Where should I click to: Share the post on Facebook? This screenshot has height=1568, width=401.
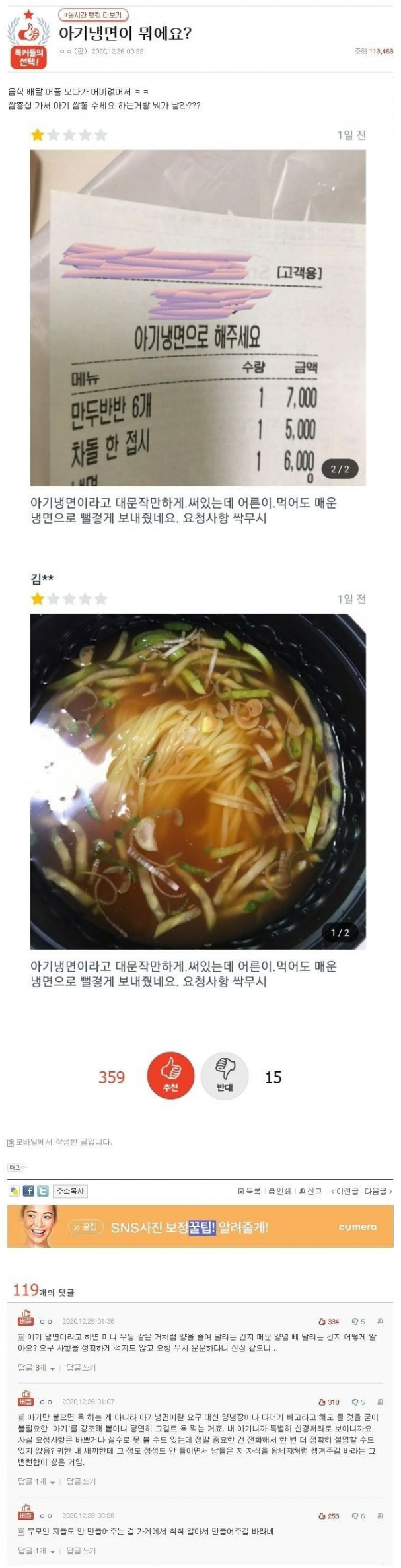[28, 1190]
